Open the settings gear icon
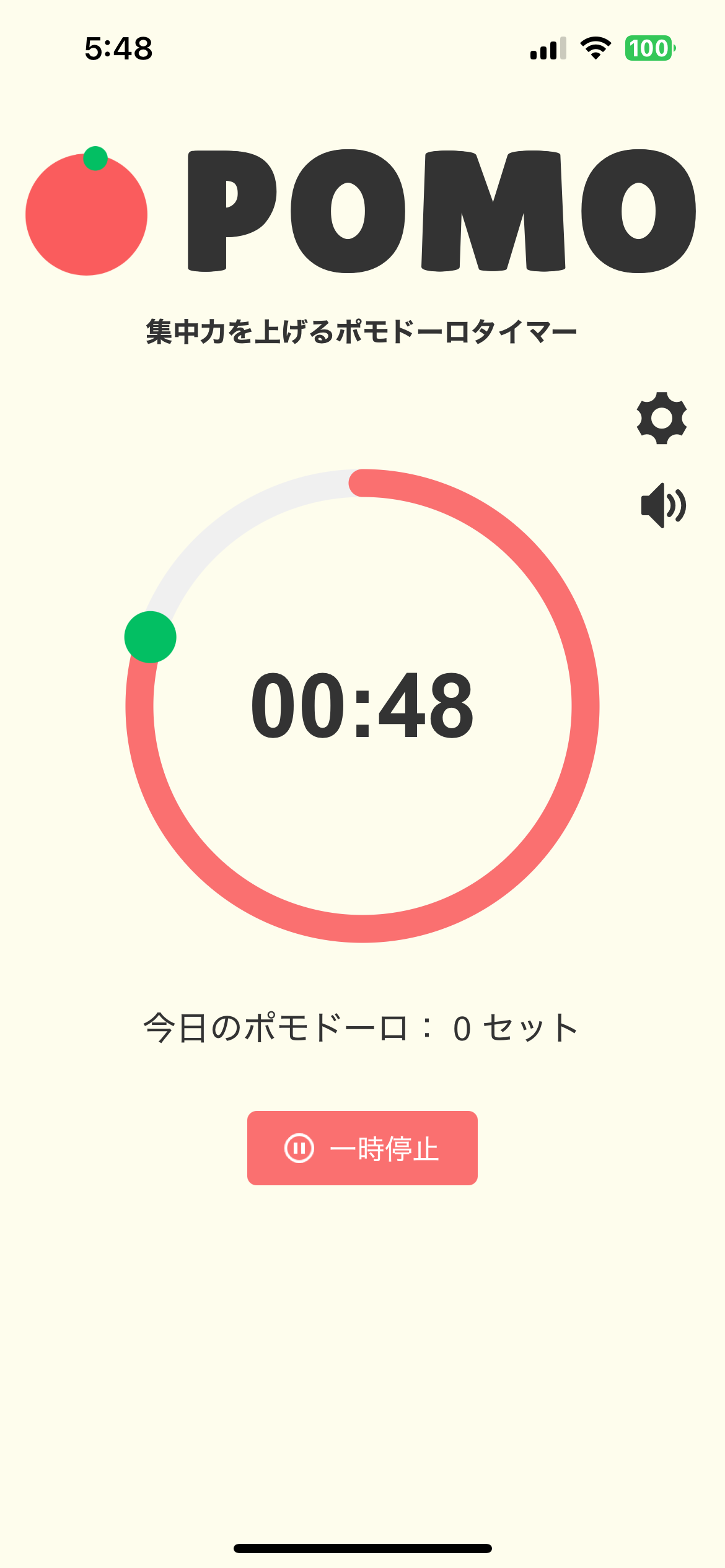 coord(662,418)
